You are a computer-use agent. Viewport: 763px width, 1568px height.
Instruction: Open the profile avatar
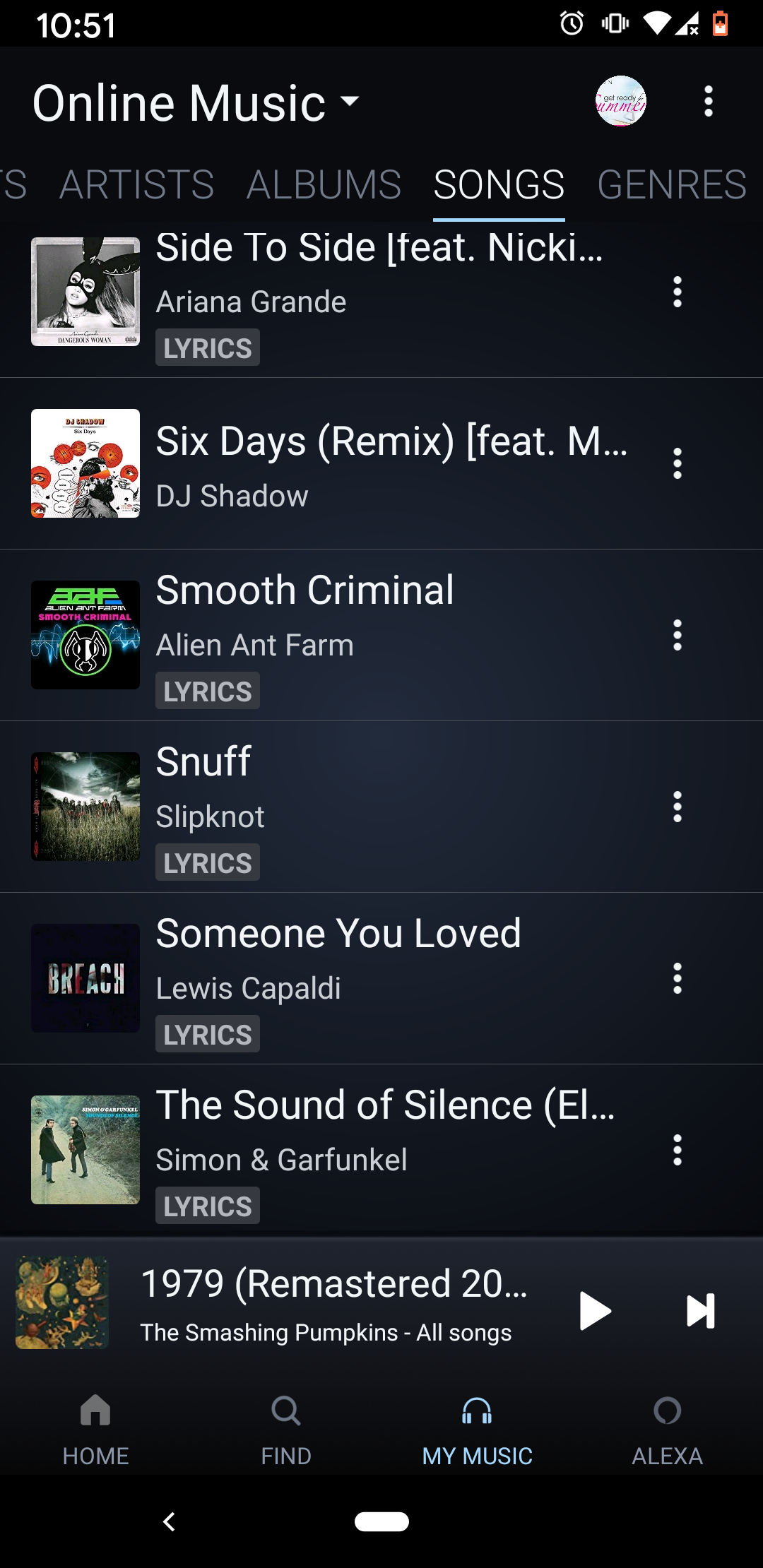620,101
